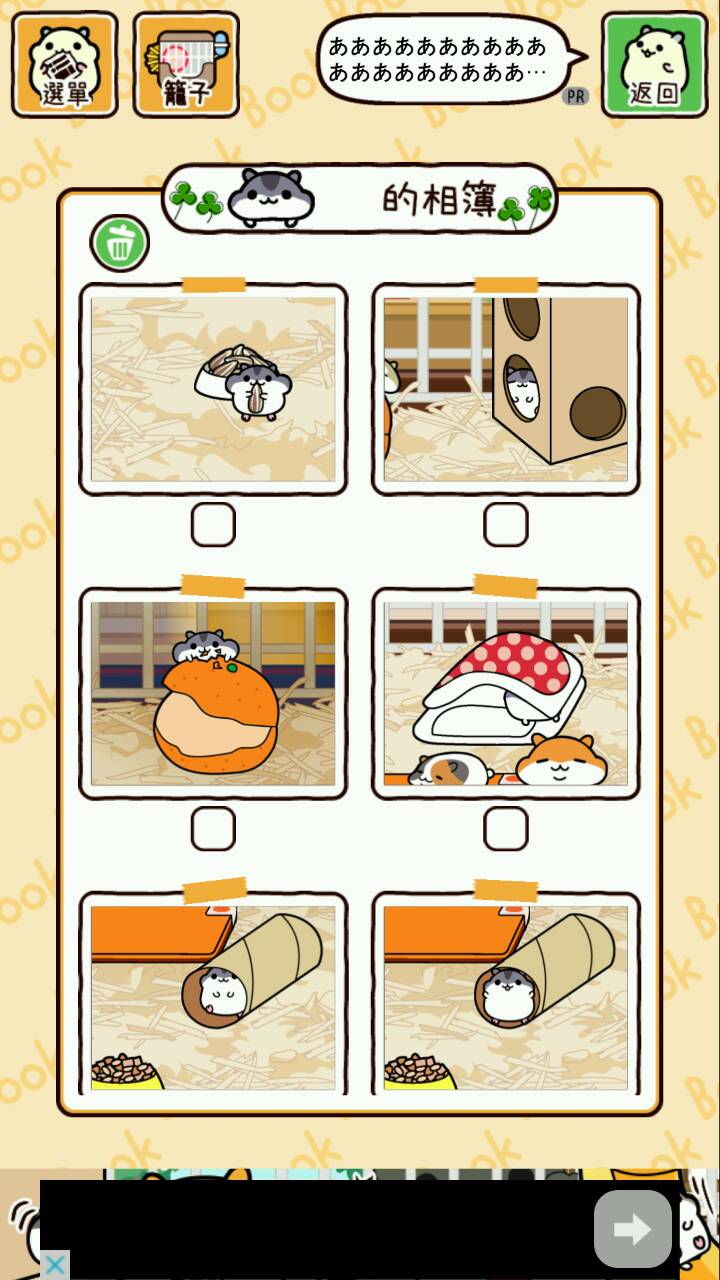Open the hamster on orange photo
Viewport: 720px width, 1280px height.
tap(213, 693)
